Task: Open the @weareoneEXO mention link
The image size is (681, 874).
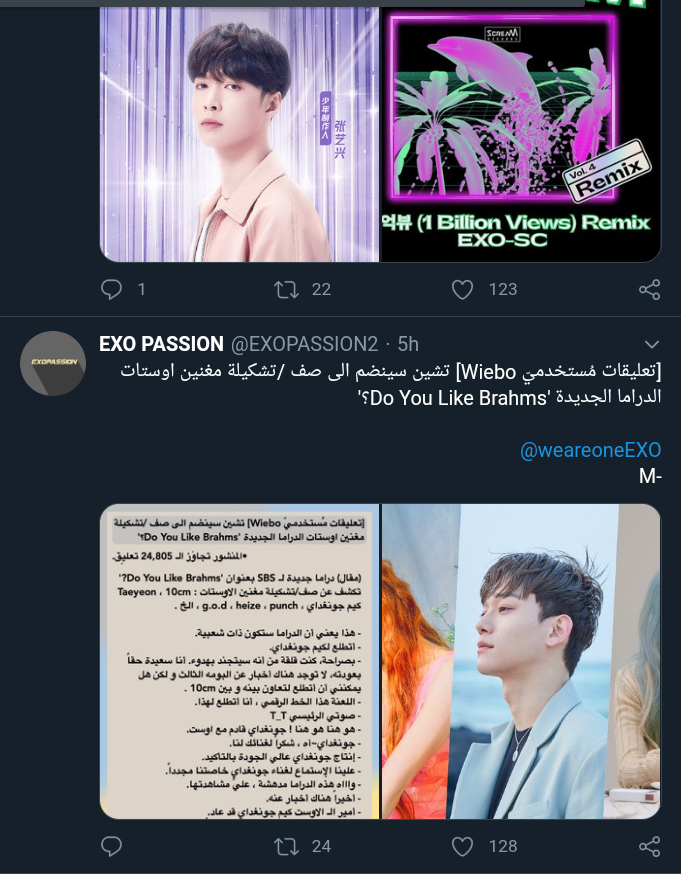Action: click(x=590, y=451)
